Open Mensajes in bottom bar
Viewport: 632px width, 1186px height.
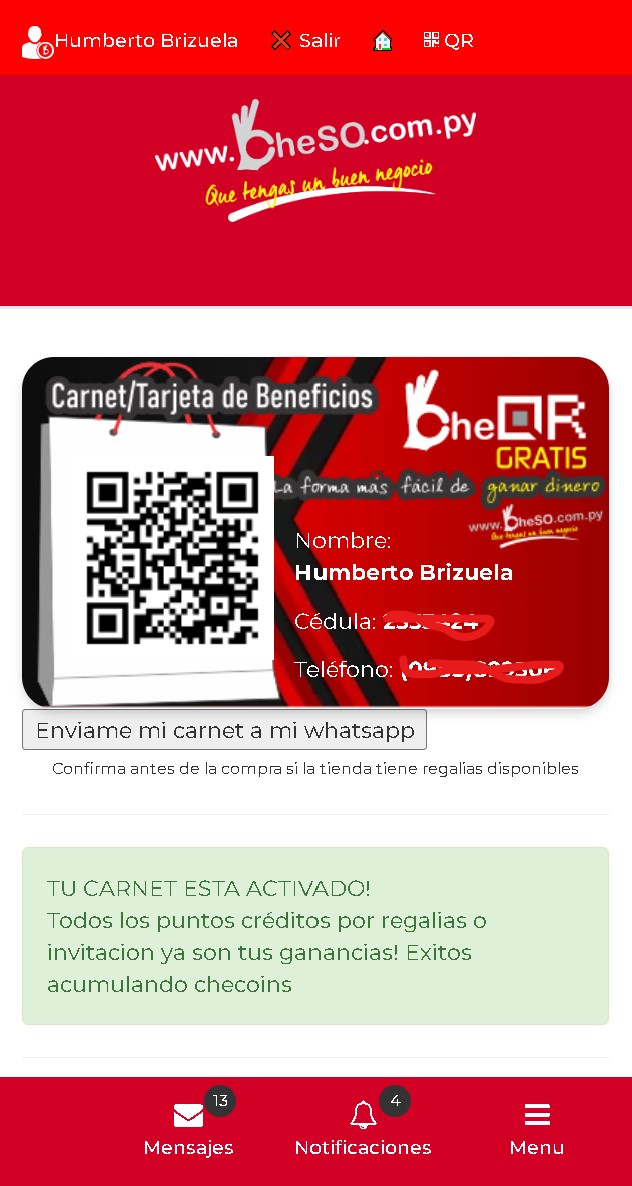pyautogui.click(x=188, y=1130)
